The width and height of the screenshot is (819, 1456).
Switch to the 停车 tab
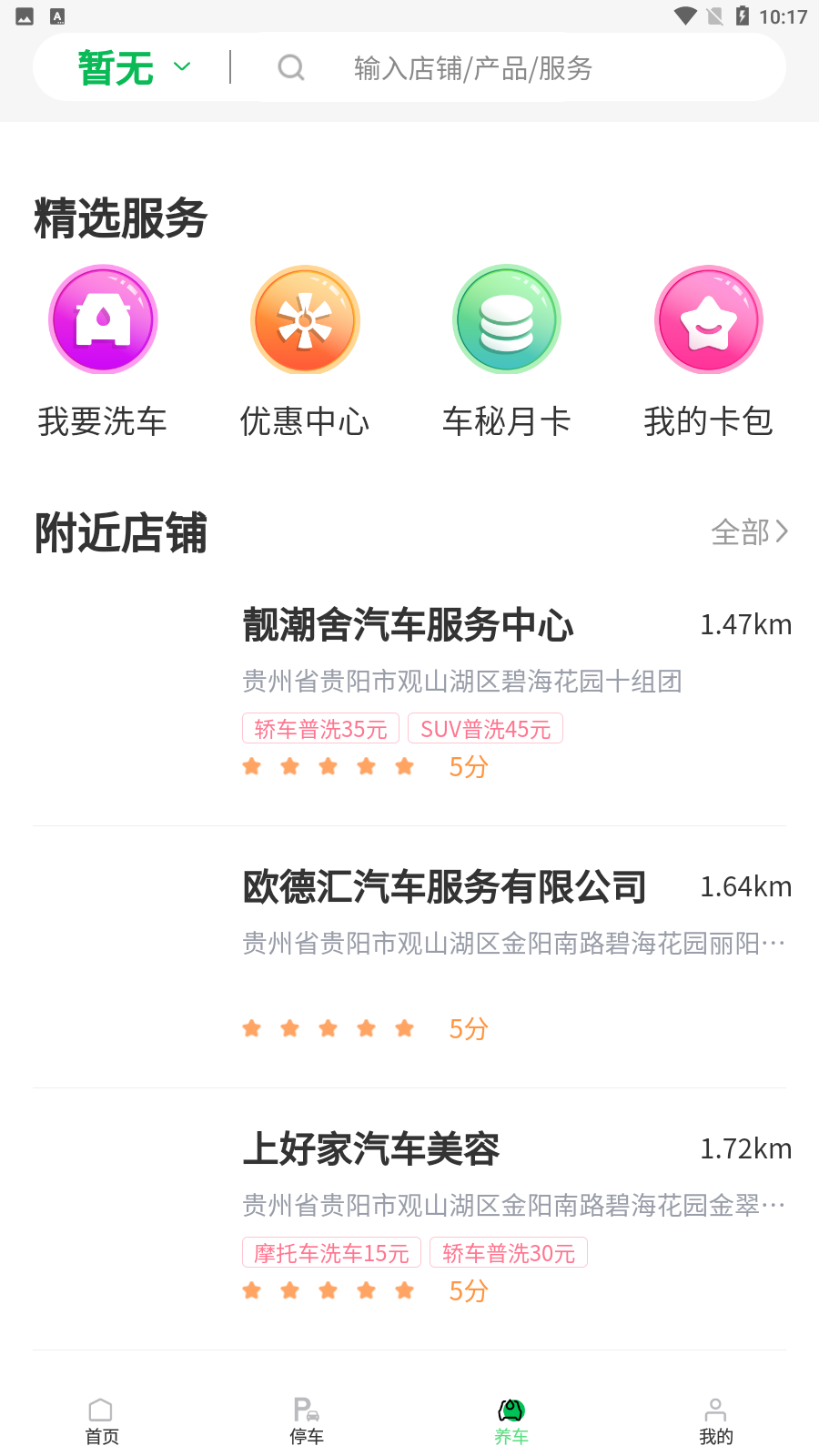(307, 1421)
